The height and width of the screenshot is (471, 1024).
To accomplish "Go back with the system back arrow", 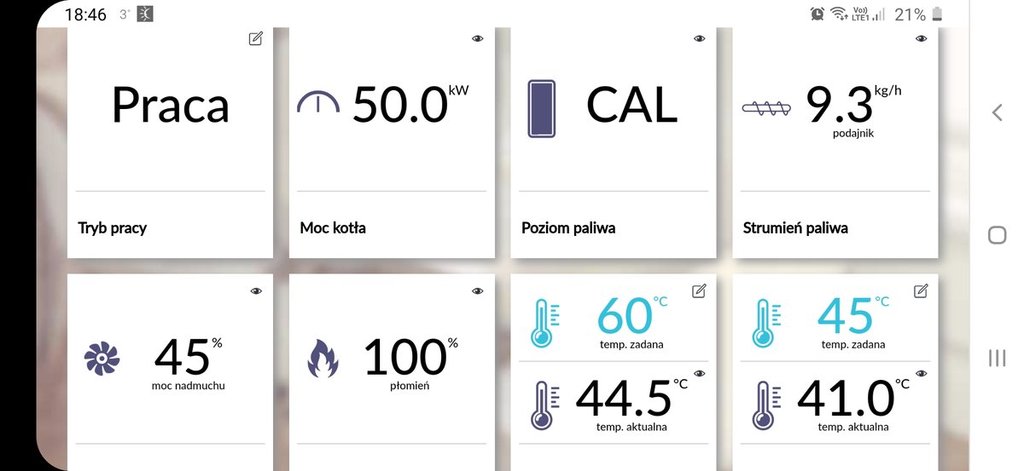I will point(996,113).
